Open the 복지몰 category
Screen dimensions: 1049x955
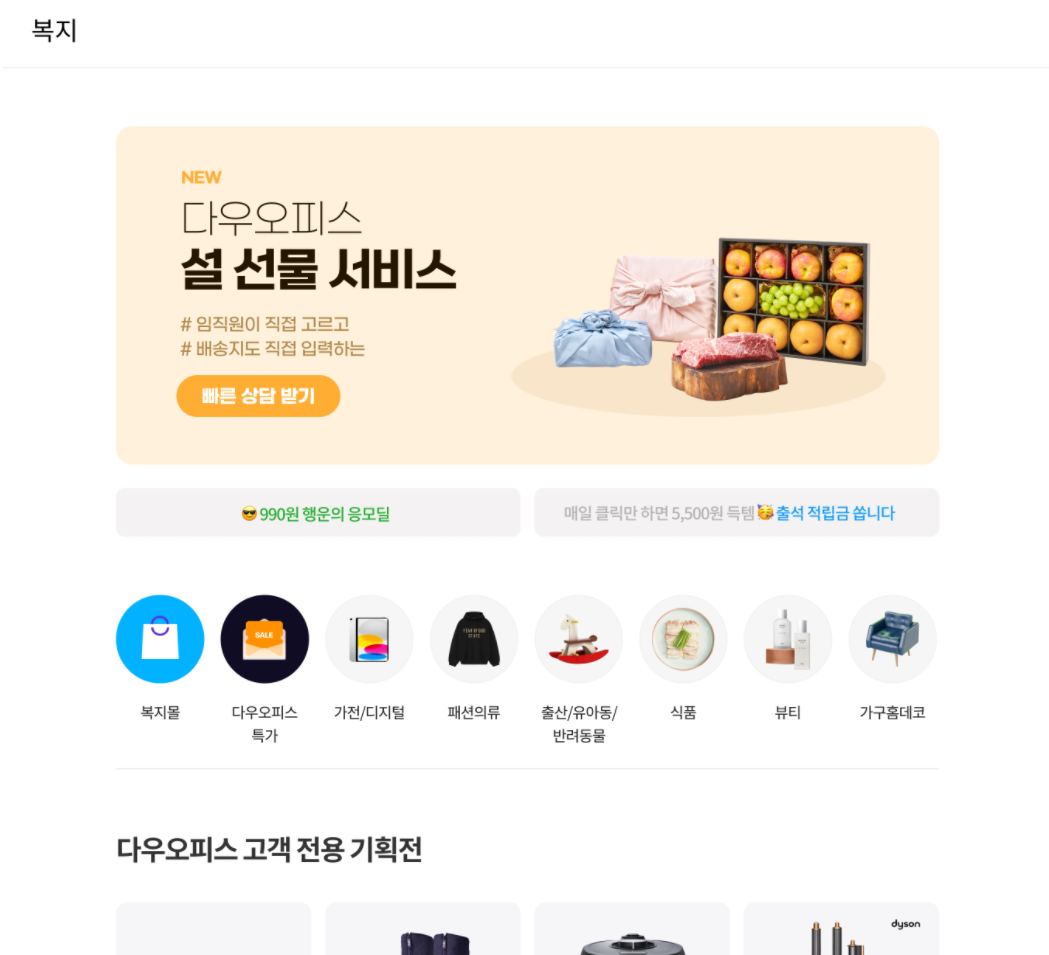point(160,640)
